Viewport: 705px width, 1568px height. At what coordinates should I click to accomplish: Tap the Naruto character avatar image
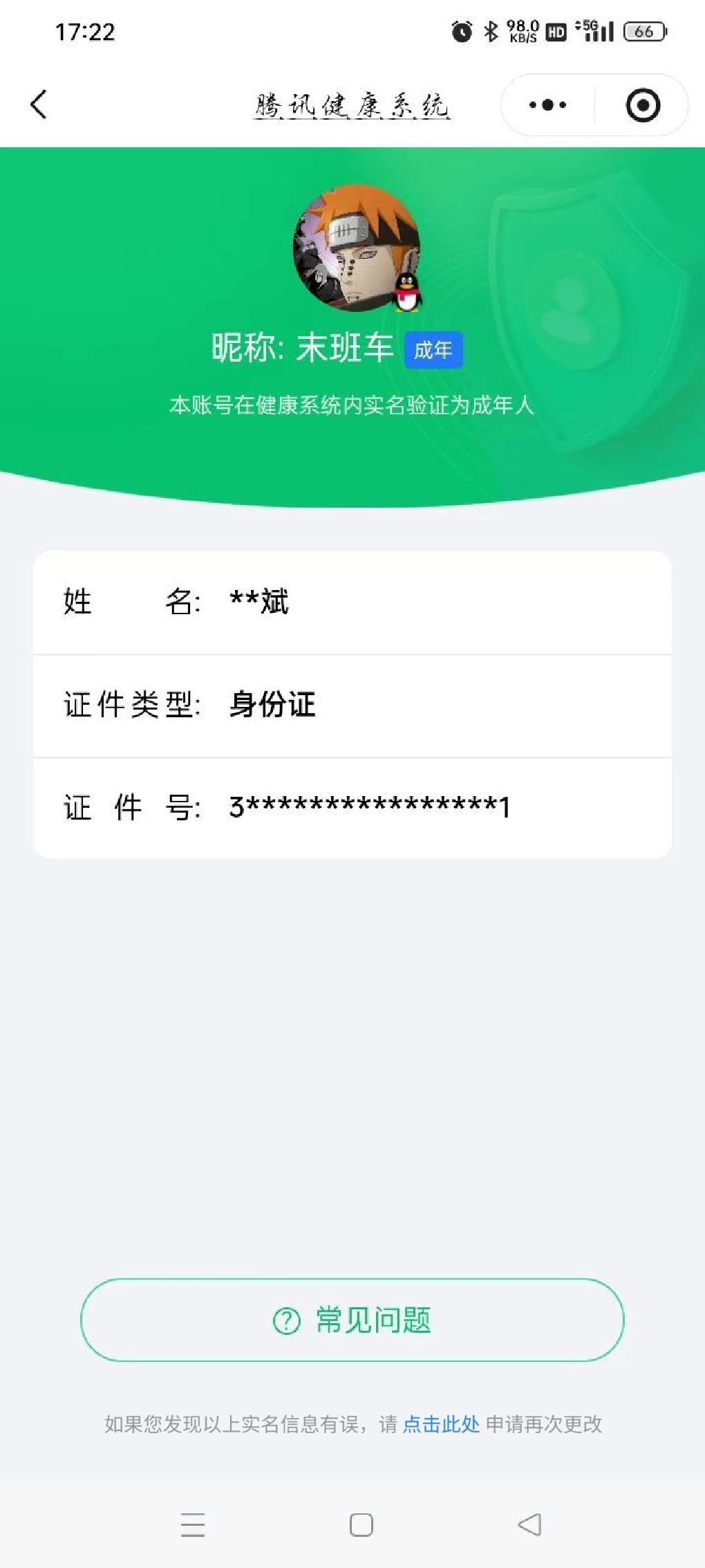[352, 249]
